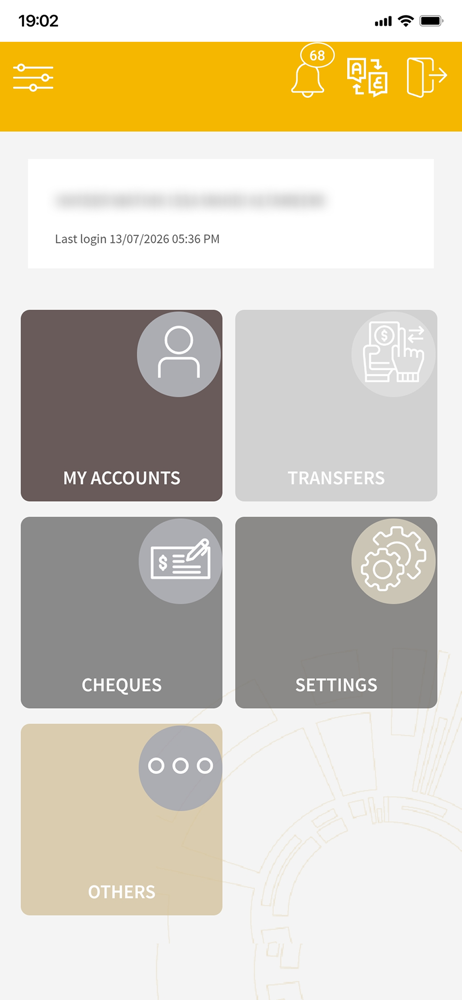The height and width of the screenshot is (1000, 462).
Task: Select the Others tile
Action: coord(122,820)
